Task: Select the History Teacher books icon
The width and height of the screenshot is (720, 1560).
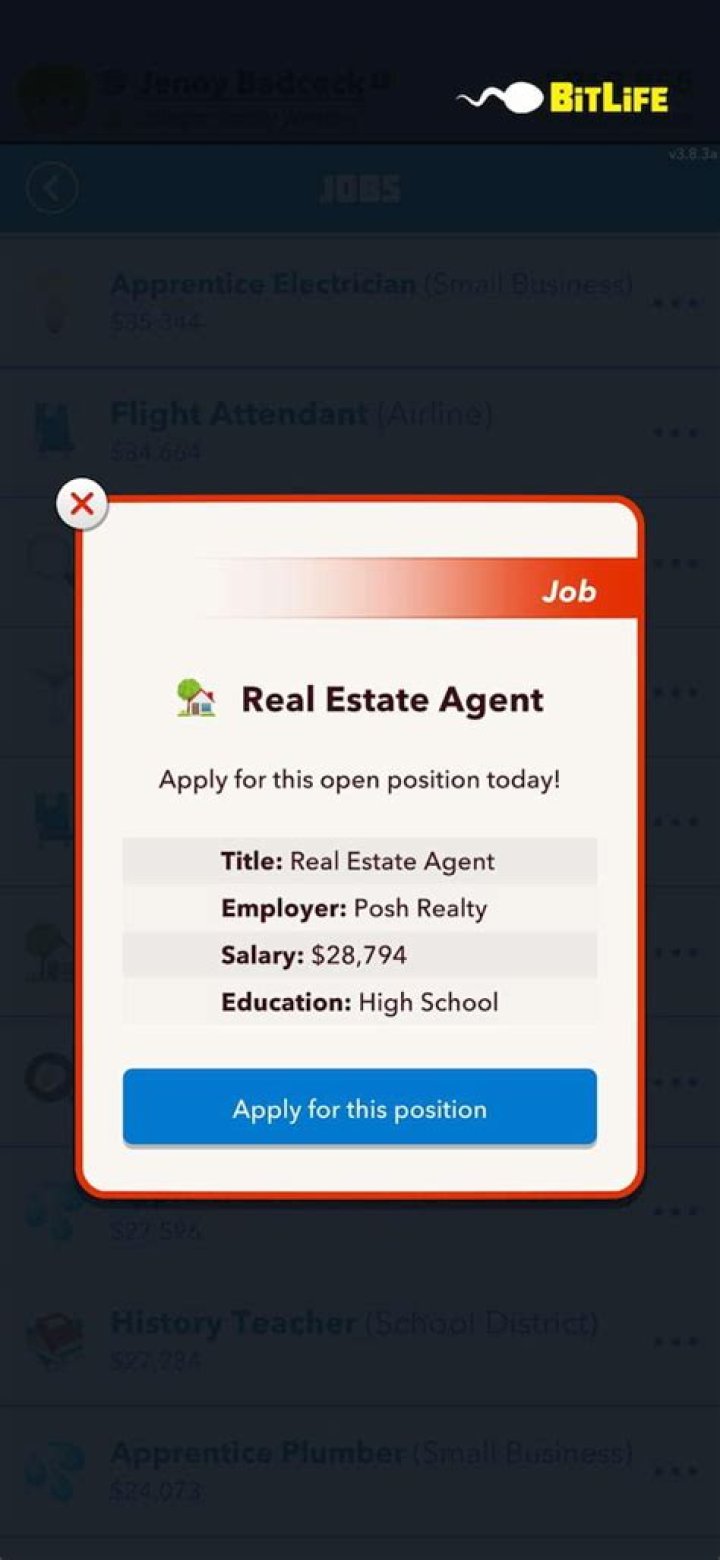Action: pyautogui.click(x=57, y=1338)
